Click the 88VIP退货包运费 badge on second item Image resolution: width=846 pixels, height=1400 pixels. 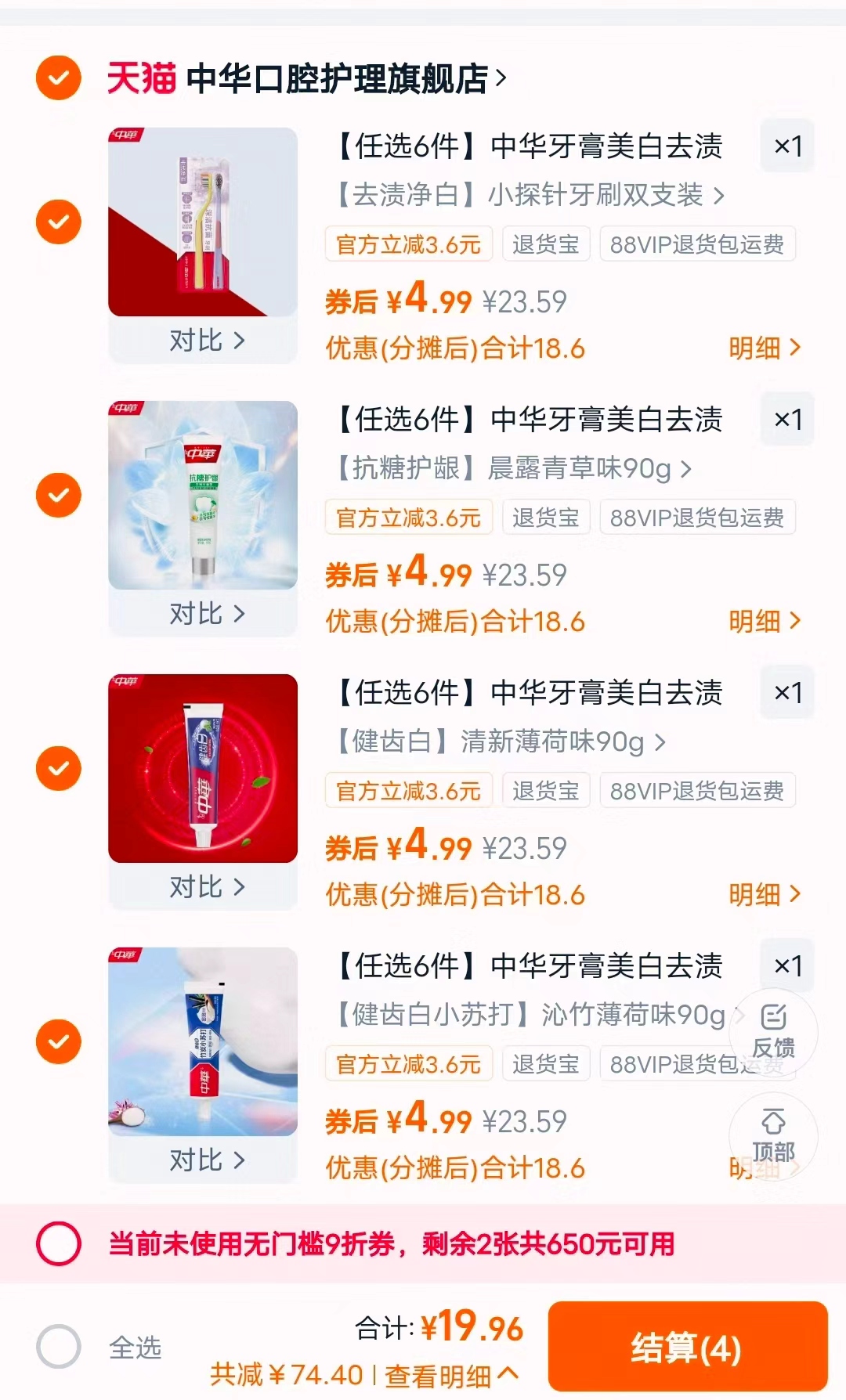696,516
